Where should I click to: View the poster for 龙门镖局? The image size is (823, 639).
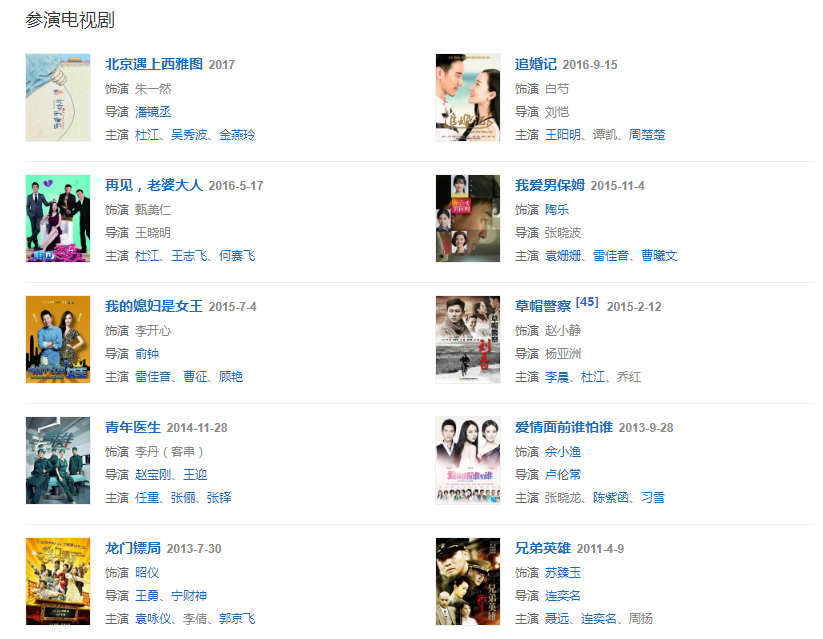58,581
